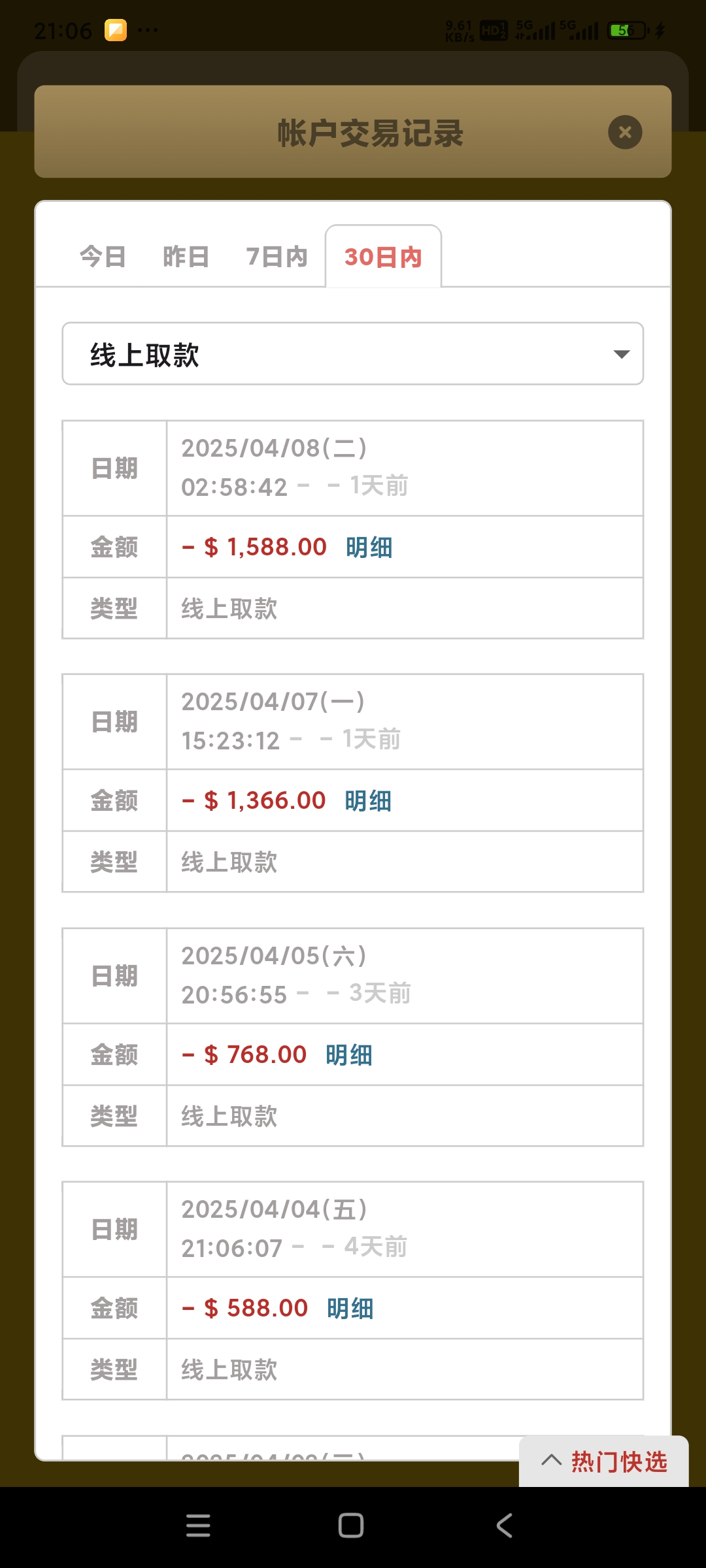Viewport: 706px width, 1568px height.
Task: Go to the home screen
Action: (351, 1526)
